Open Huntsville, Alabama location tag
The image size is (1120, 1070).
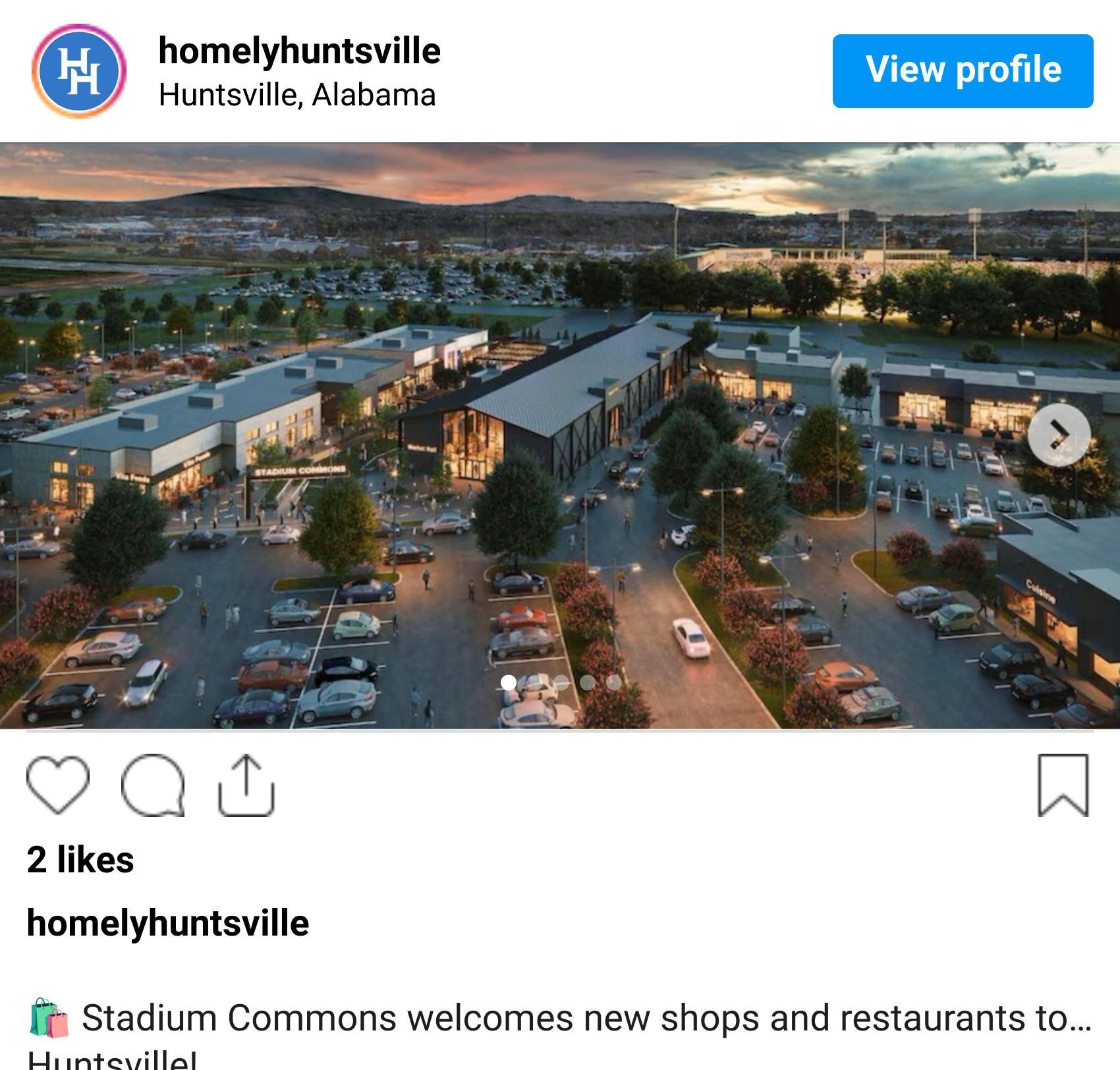pos(297,95)
